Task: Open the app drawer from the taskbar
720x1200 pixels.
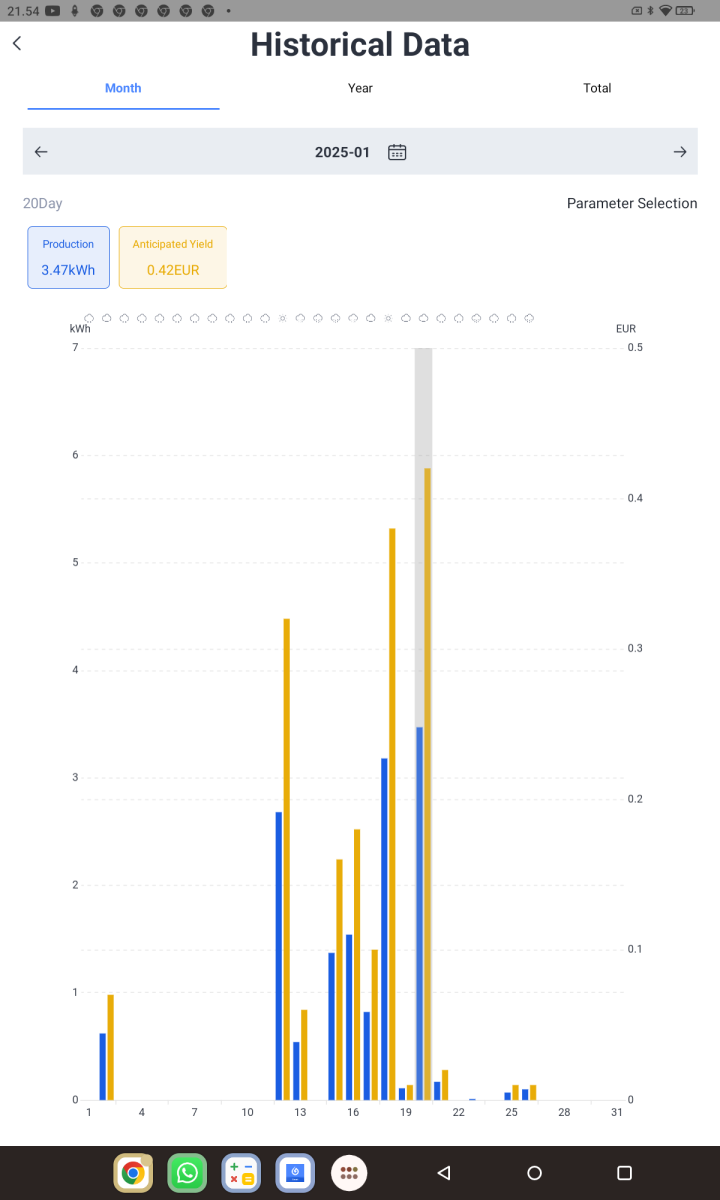Action: [x=349, y=1173]
